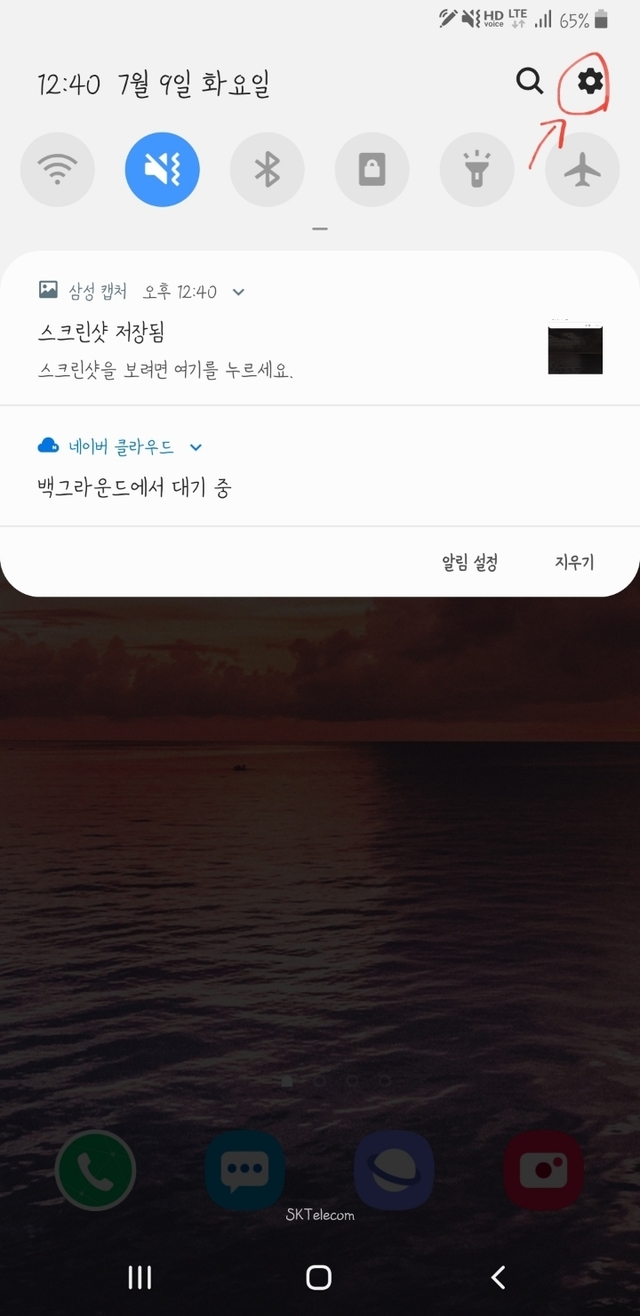
Task: Toggle the vibrate sound mode button
Action: click(x=162, y=170)
